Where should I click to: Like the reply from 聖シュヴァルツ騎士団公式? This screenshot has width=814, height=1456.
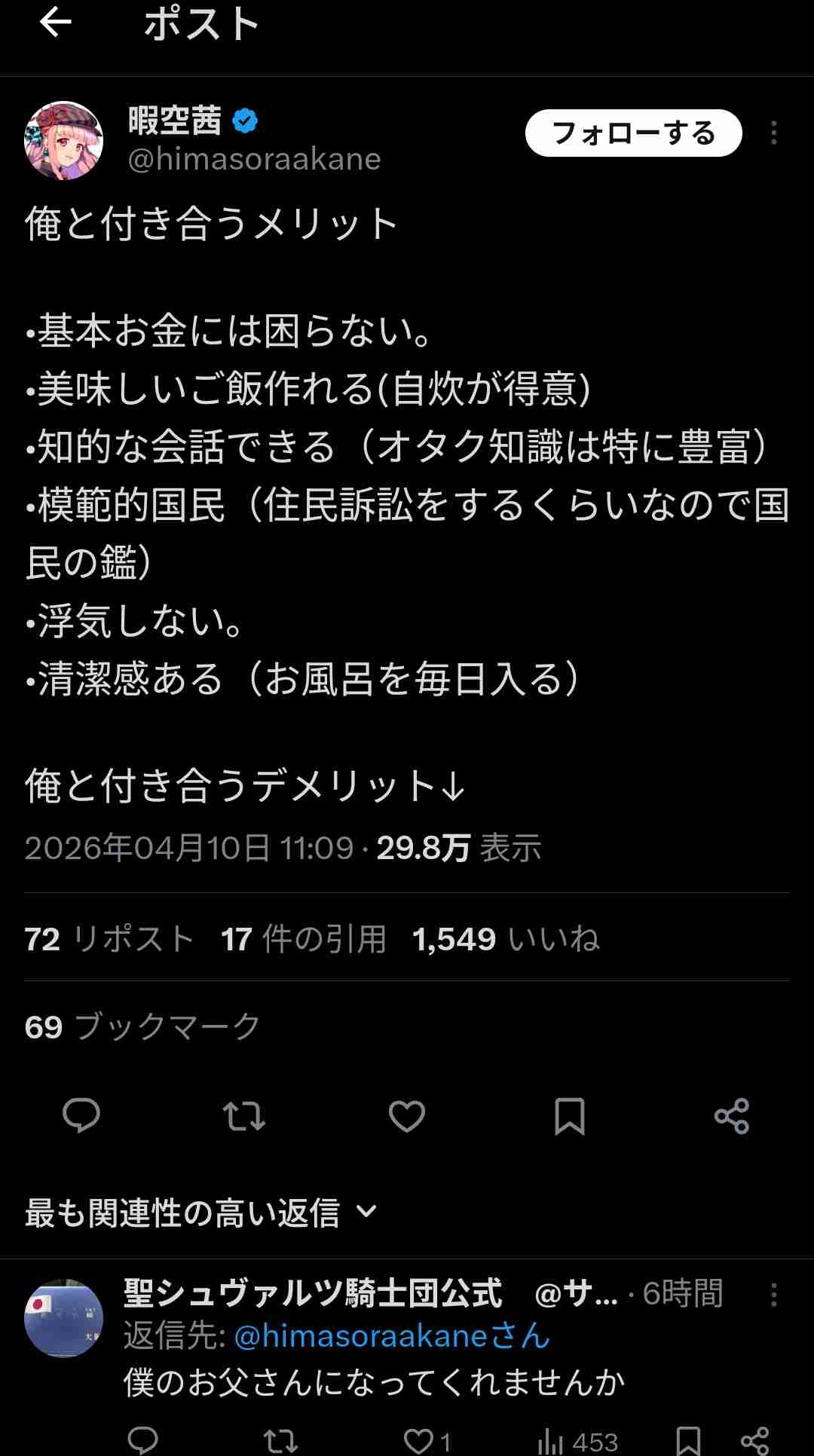point(419,1441)
